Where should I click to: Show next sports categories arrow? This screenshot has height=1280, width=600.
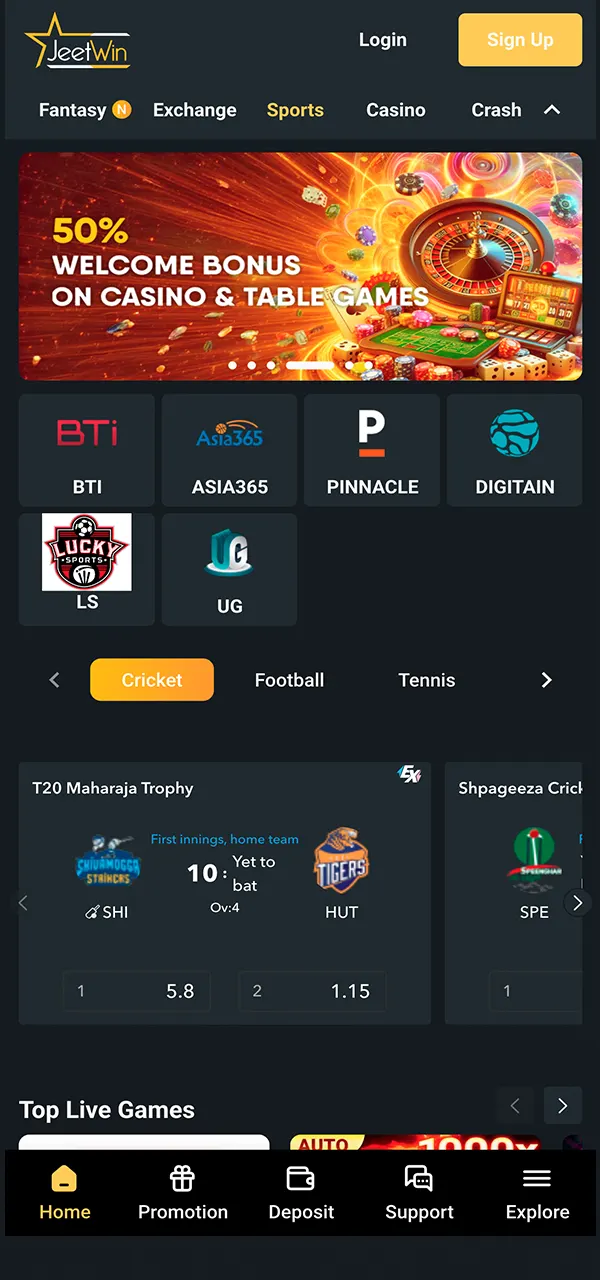click(x=546, y=680)
